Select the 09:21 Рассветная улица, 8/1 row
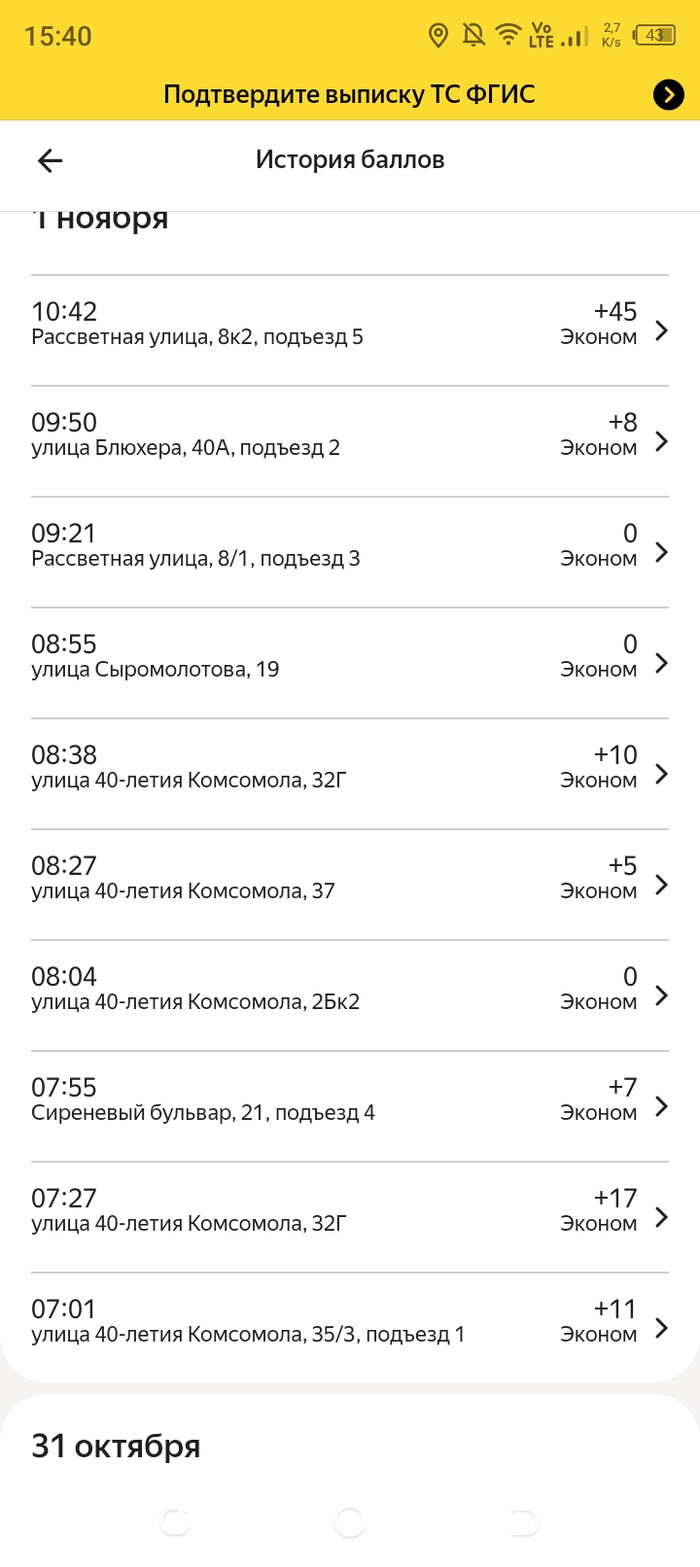 pos(350,546)
